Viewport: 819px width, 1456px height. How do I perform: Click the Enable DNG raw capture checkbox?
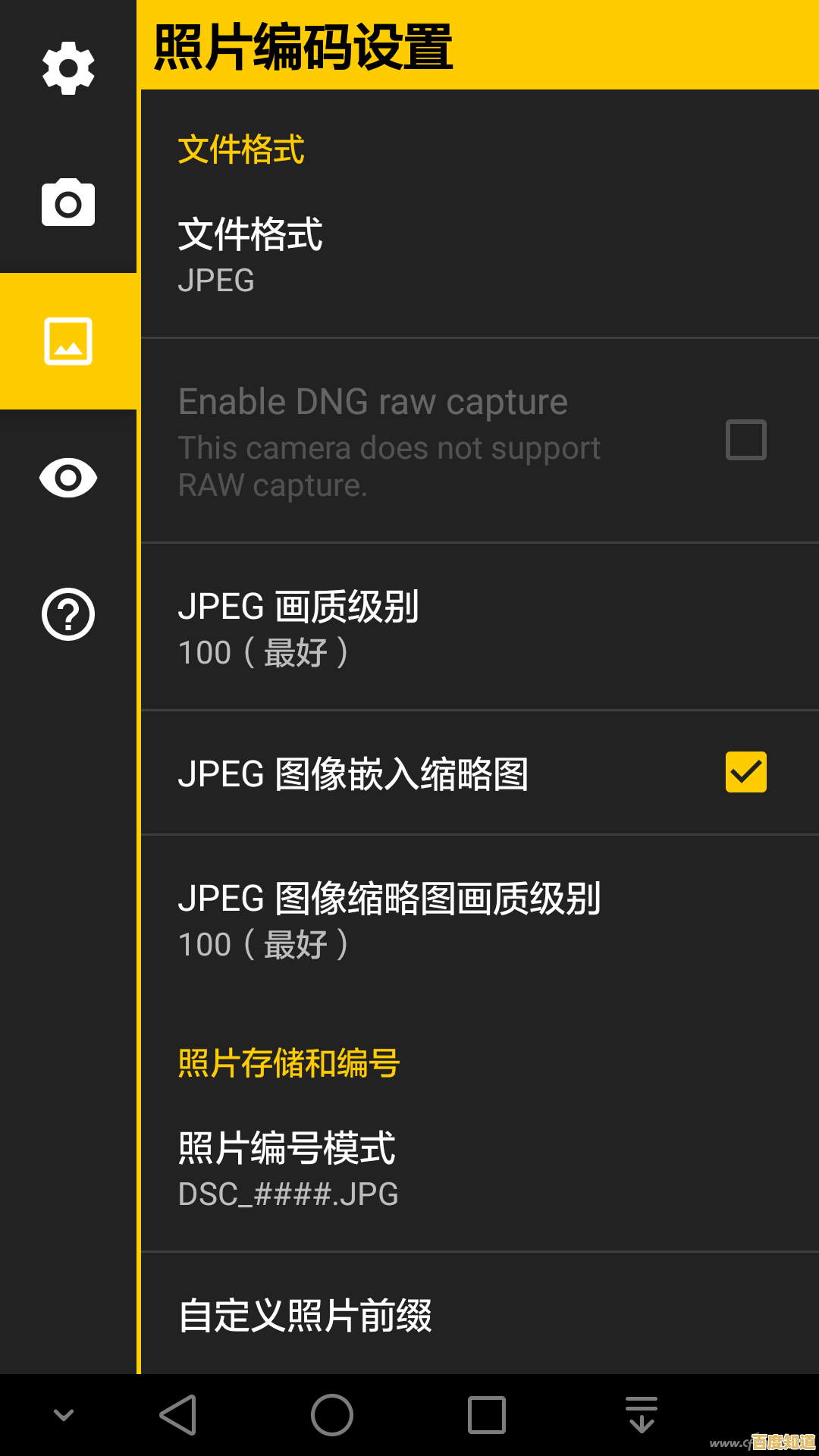[745, 440]
